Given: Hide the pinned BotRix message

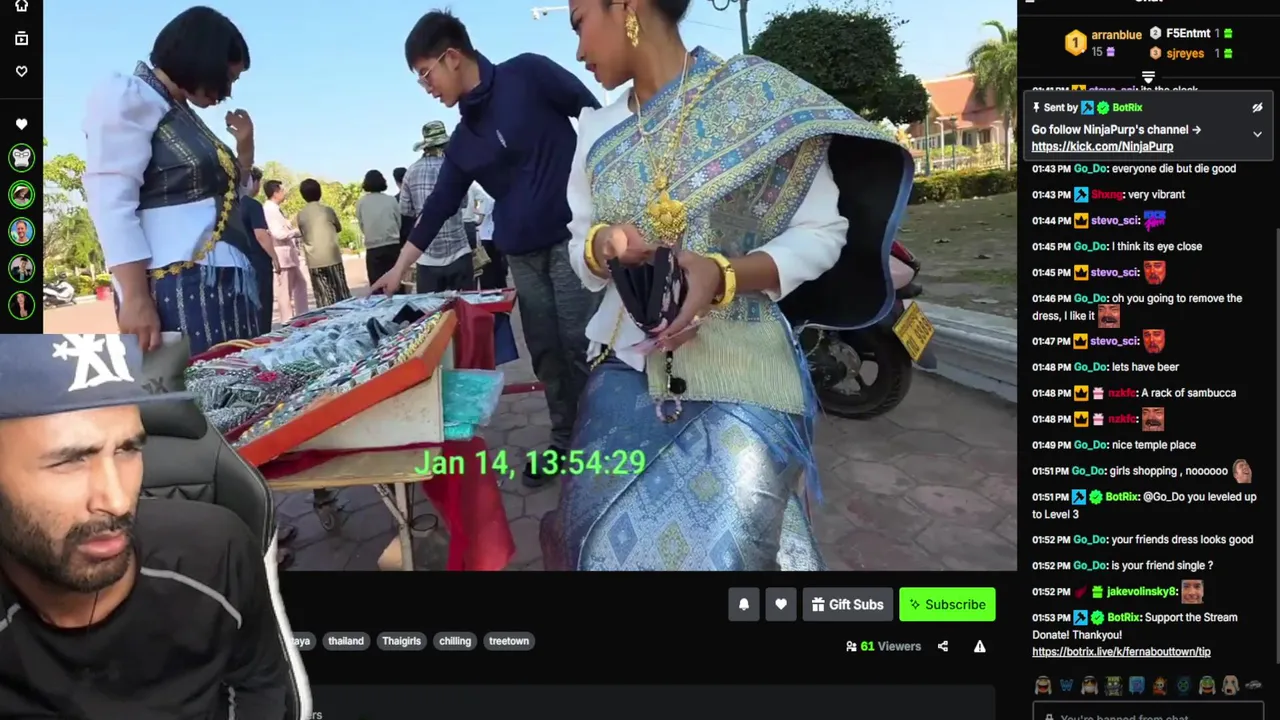Looking at the screenshot, I should 1257,108.
